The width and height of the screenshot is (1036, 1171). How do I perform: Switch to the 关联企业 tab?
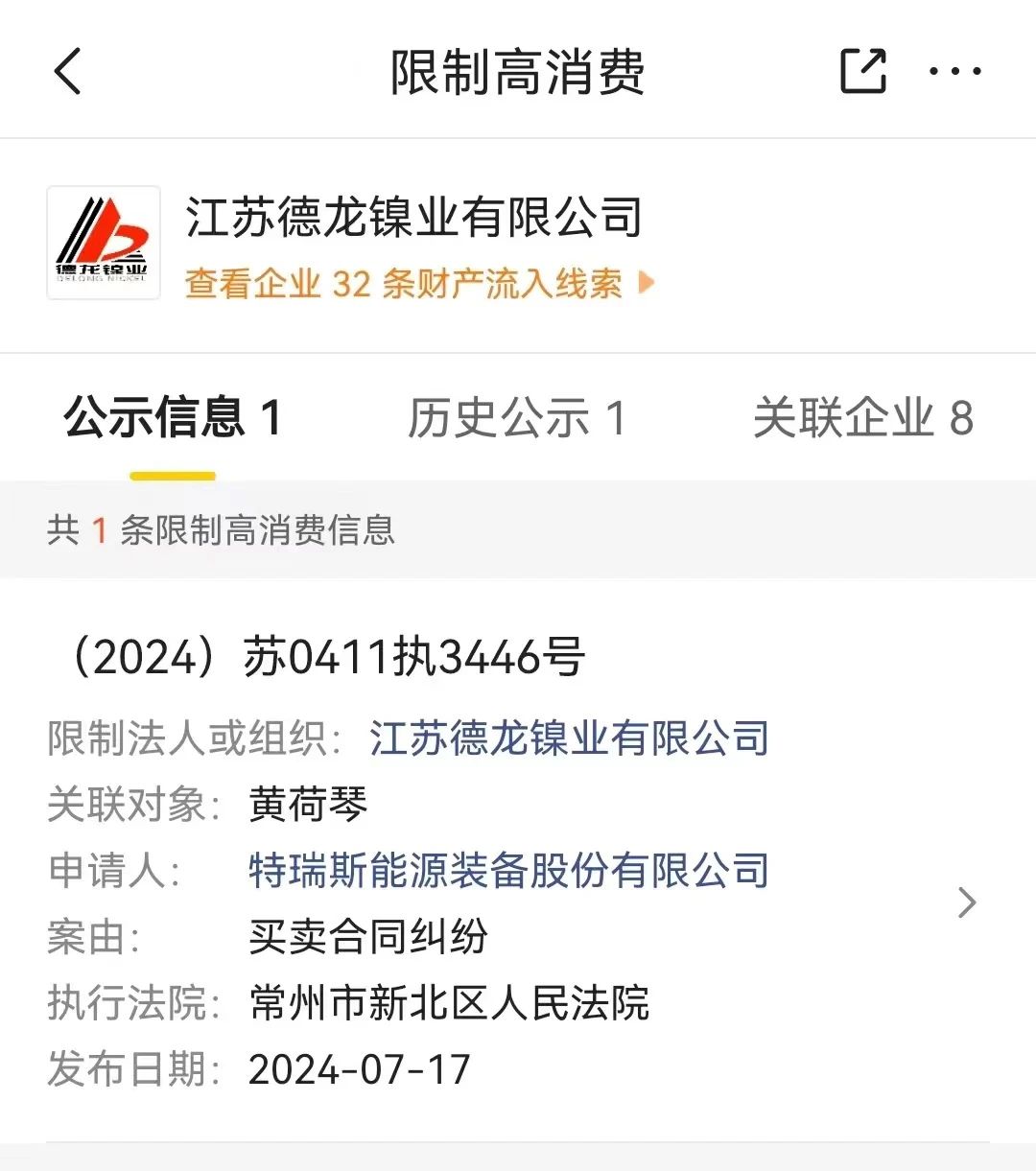[x=865, y=417]
